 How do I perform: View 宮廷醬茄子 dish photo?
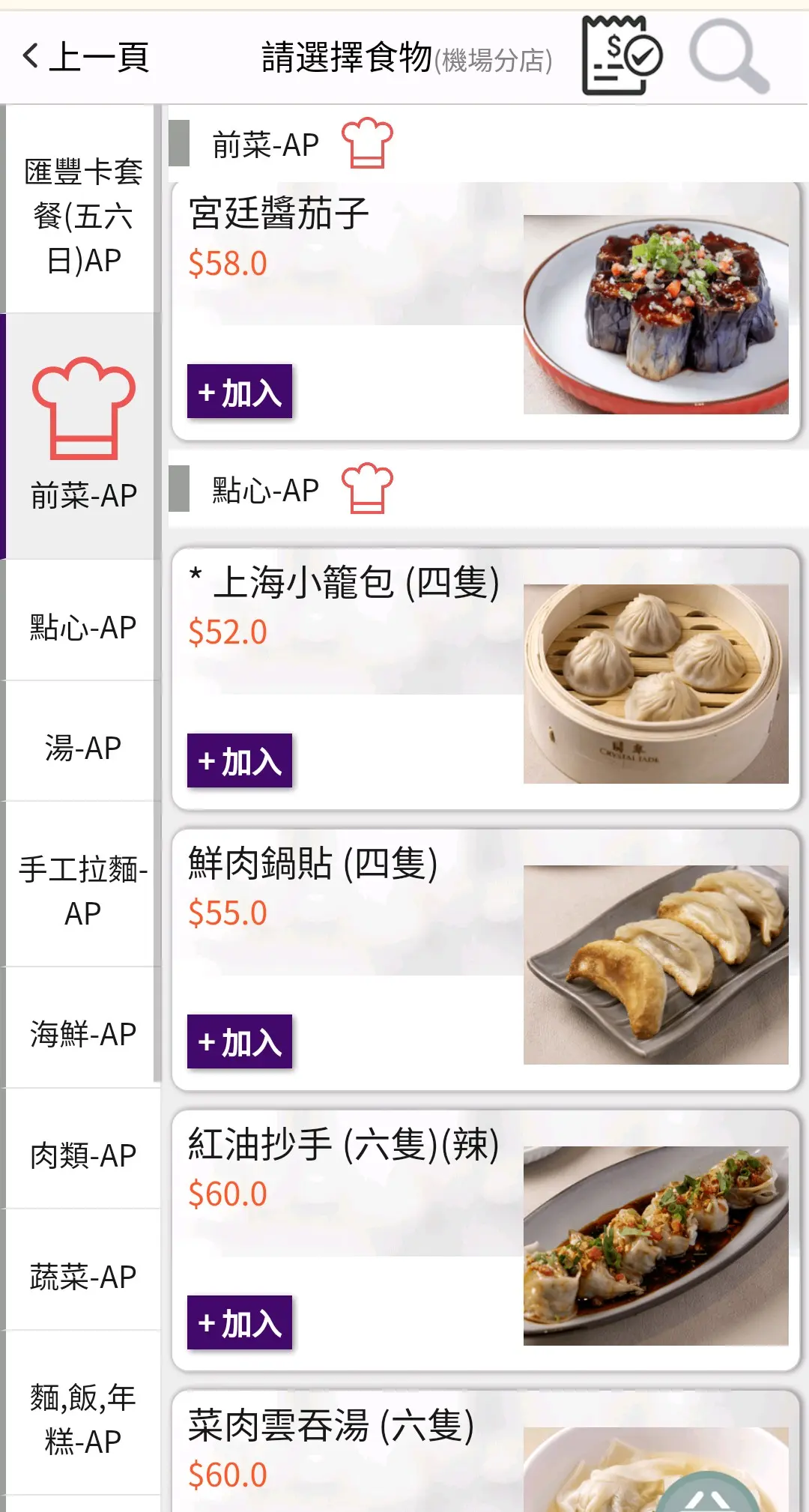pos(655,315)
